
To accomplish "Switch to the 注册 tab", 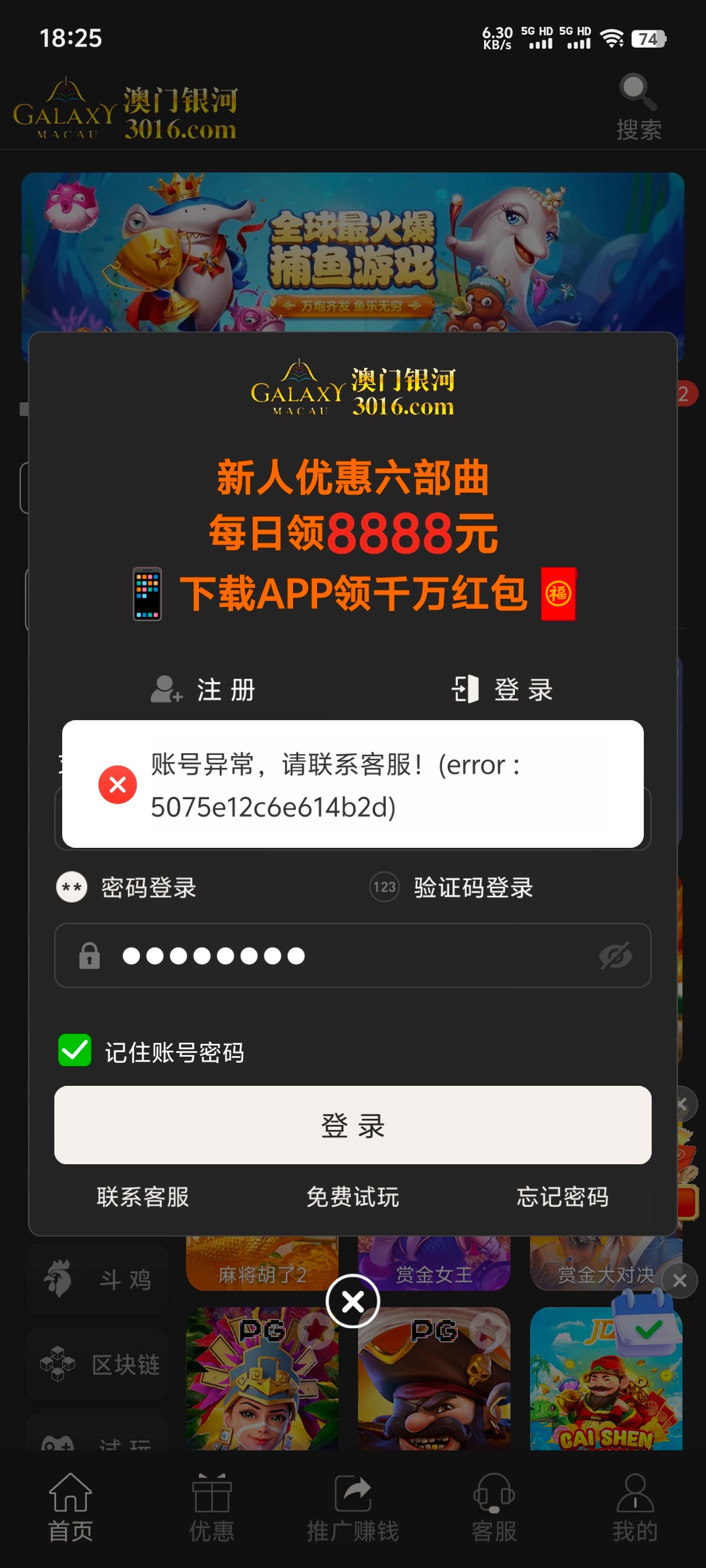I will 203,690.
